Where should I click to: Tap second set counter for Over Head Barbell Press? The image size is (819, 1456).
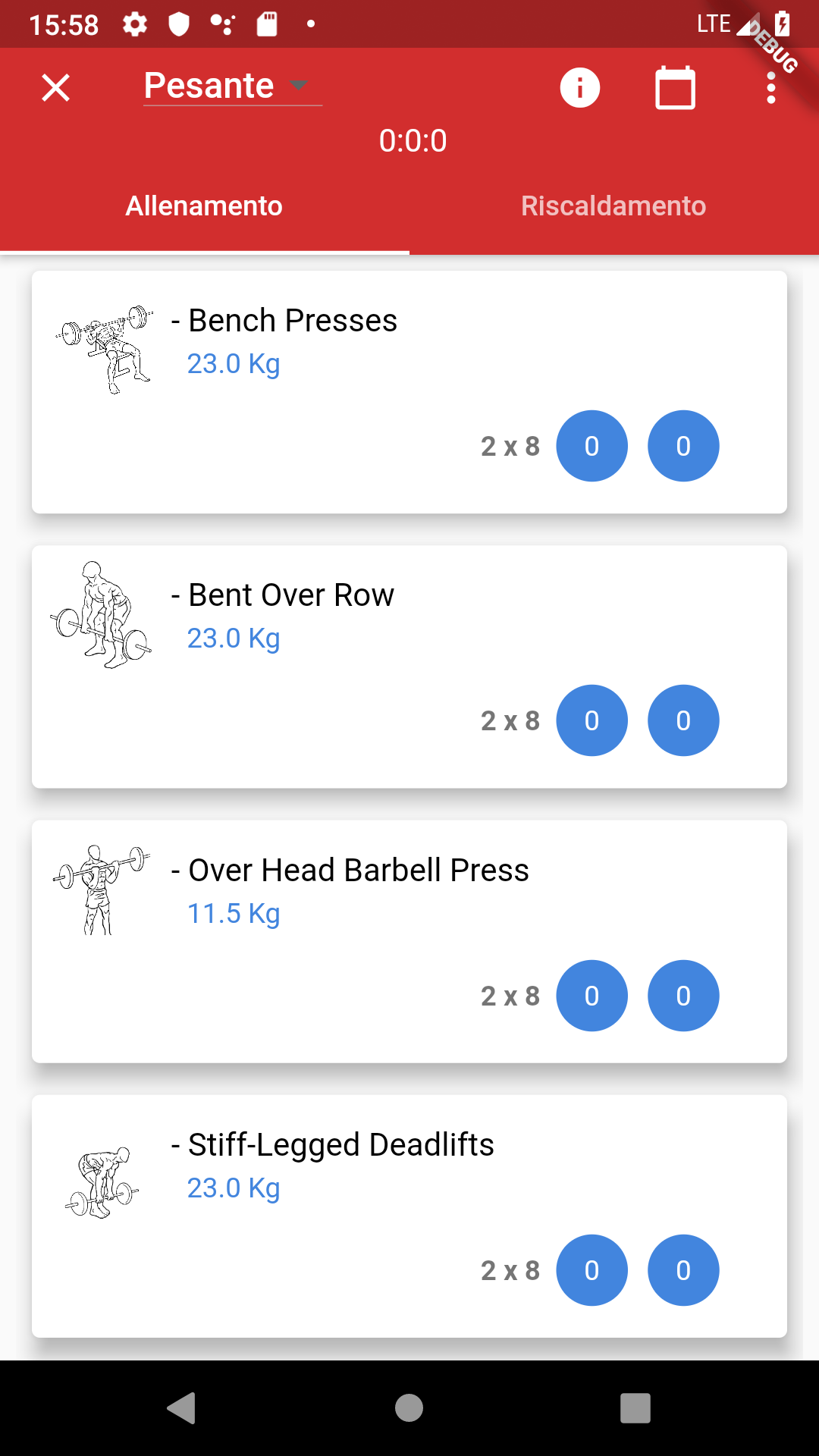pyautogui.click(x=683, y=996)
